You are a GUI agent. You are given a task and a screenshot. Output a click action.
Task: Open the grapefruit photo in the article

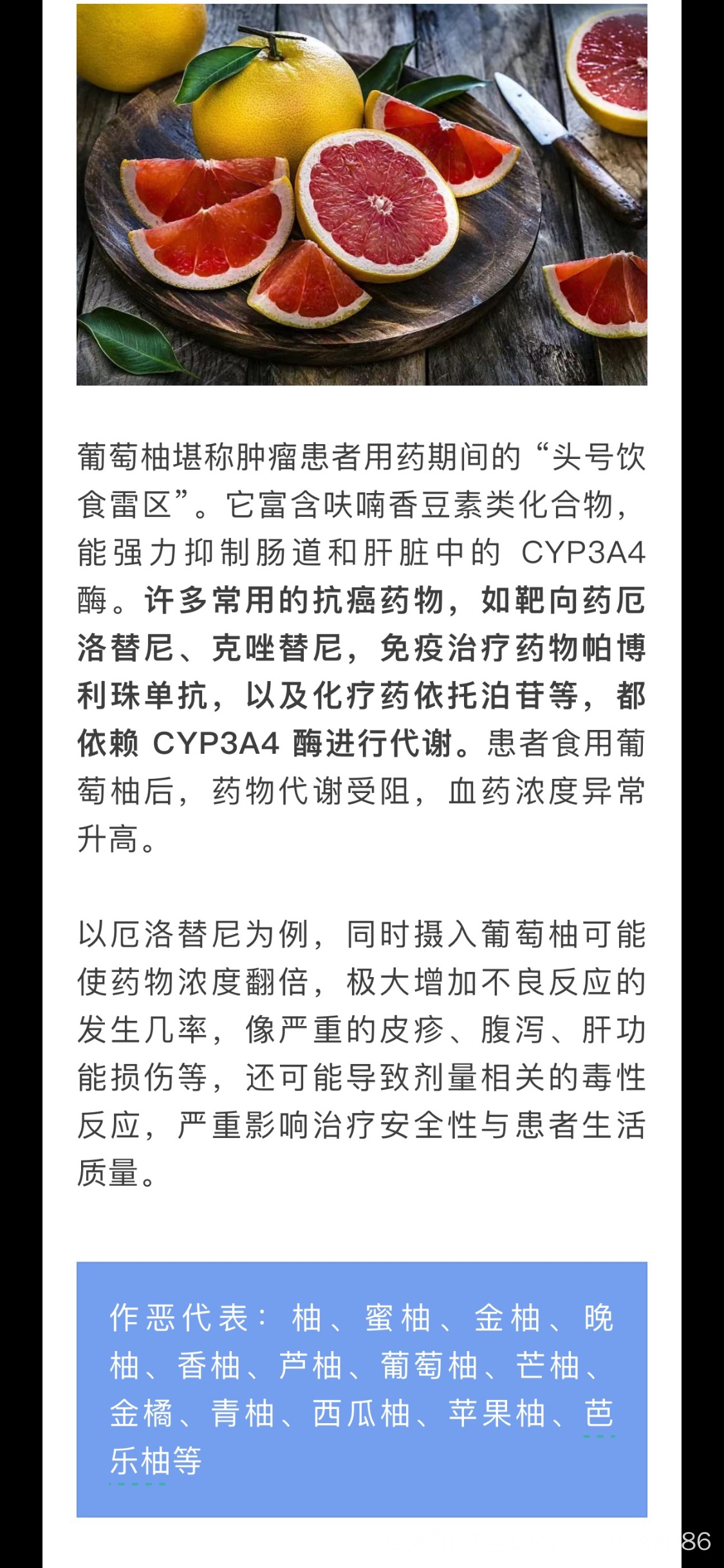click(x=362, y=194)
